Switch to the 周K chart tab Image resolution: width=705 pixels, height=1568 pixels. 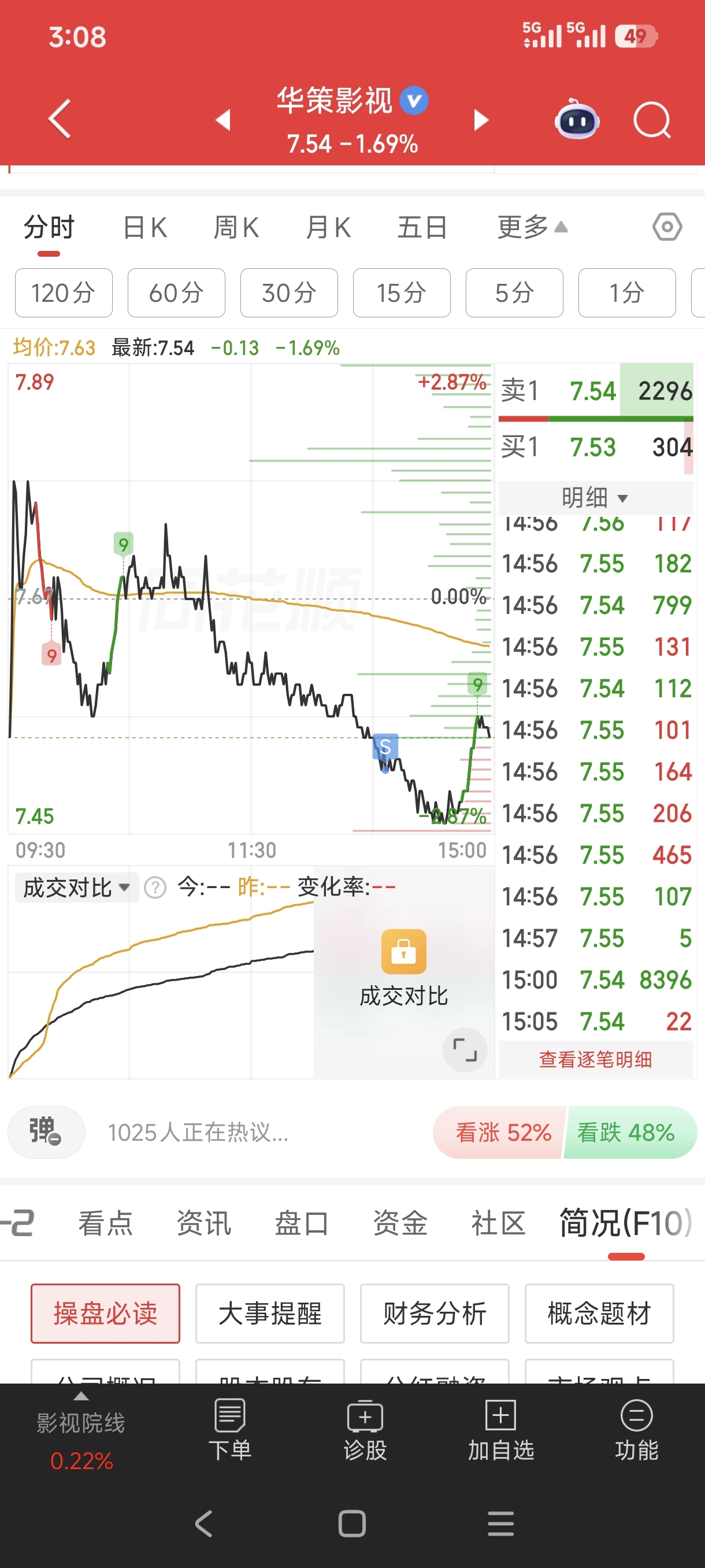(x=236, y=228)
